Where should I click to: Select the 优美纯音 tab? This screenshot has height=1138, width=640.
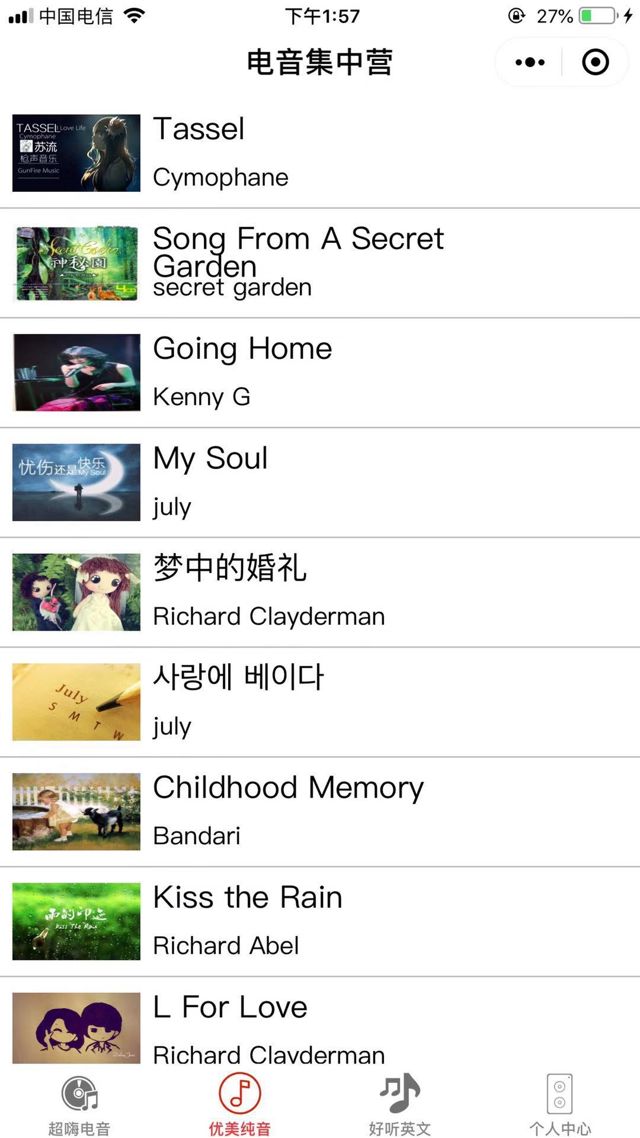tap(239, 1105)
